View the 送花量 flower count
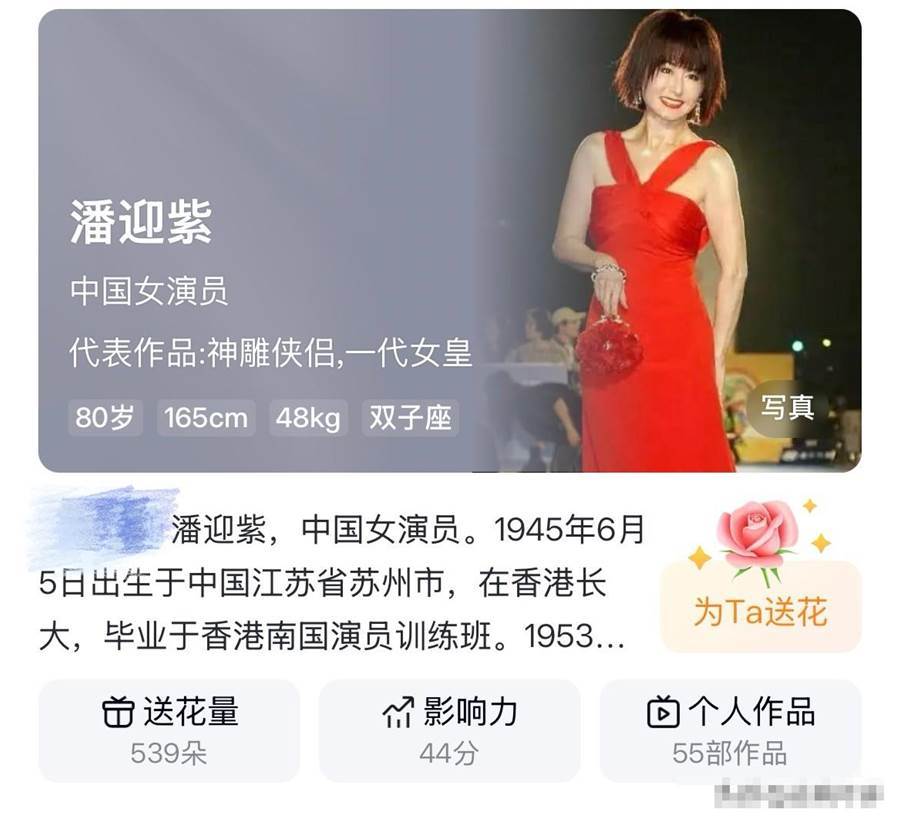Image resolution: width=900 pixels, height=825 pixels. pyautogui.click(x=169, y=730)
